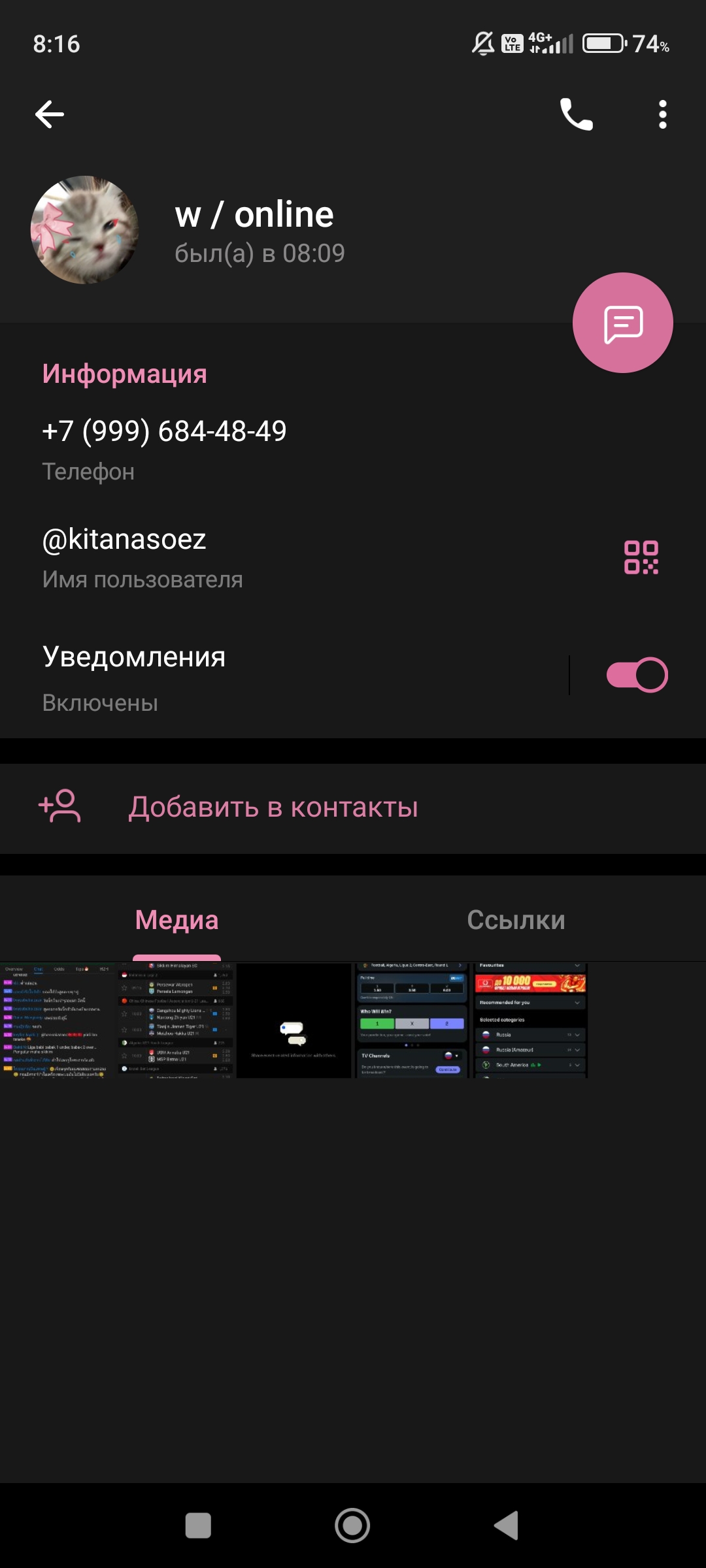Tap Добавить в контакты
The width and height of the screenshot is (706, 1568).
273,808
